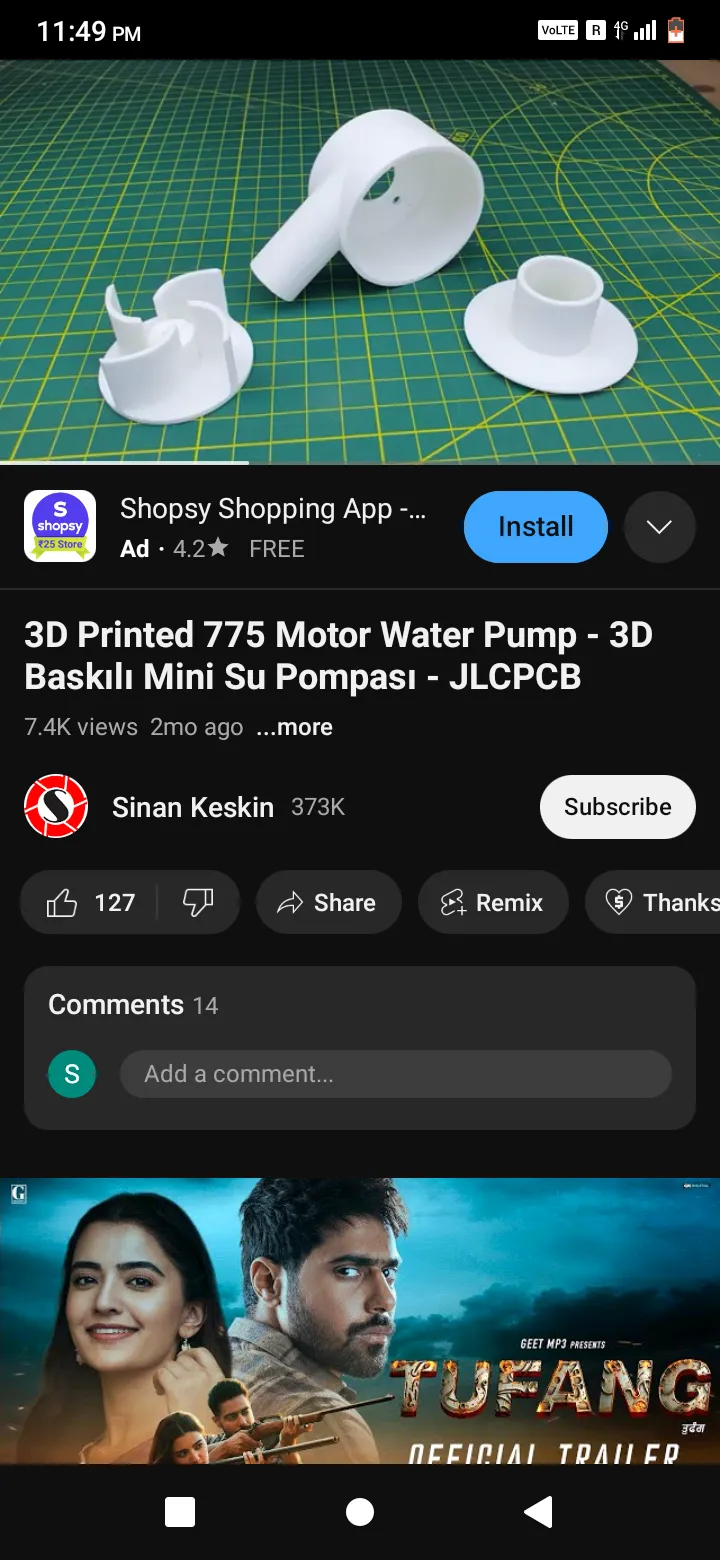Image resolution: width=720 pixels, height=1560 pixels.
Task: Expand the ad details chevron
Action: click(x=659, y=527)
